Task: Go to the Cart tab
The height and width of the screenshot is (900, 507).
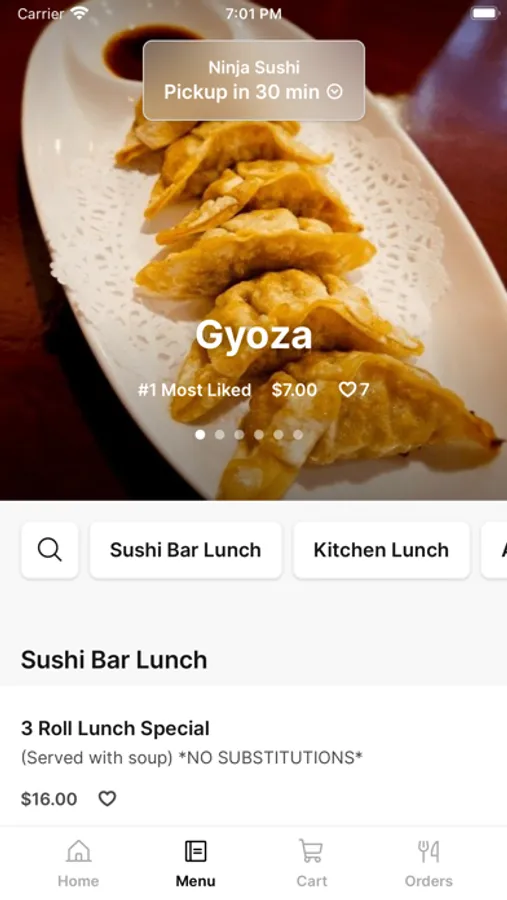Action: pos(311,863)
